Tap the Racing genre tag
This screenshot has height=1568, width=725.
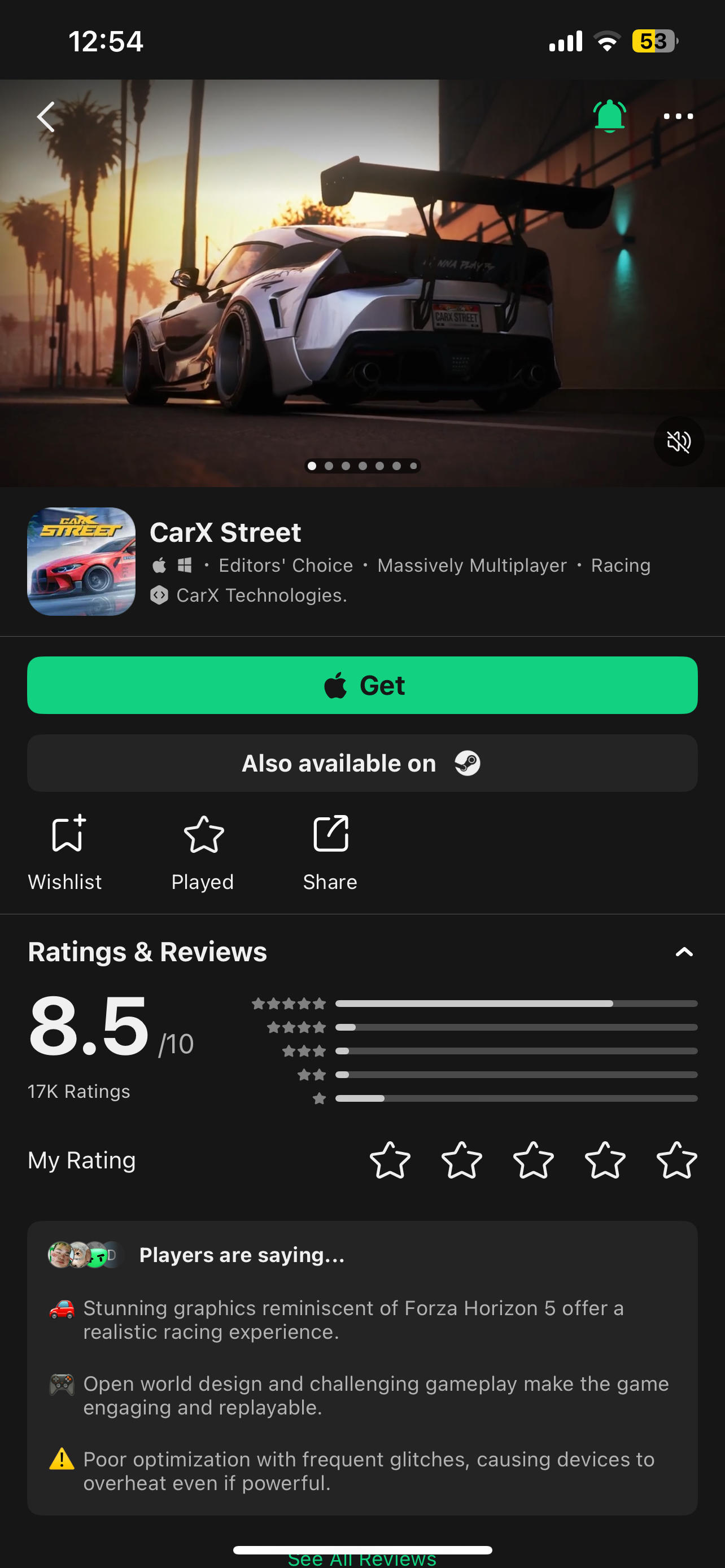click(621, 566)
